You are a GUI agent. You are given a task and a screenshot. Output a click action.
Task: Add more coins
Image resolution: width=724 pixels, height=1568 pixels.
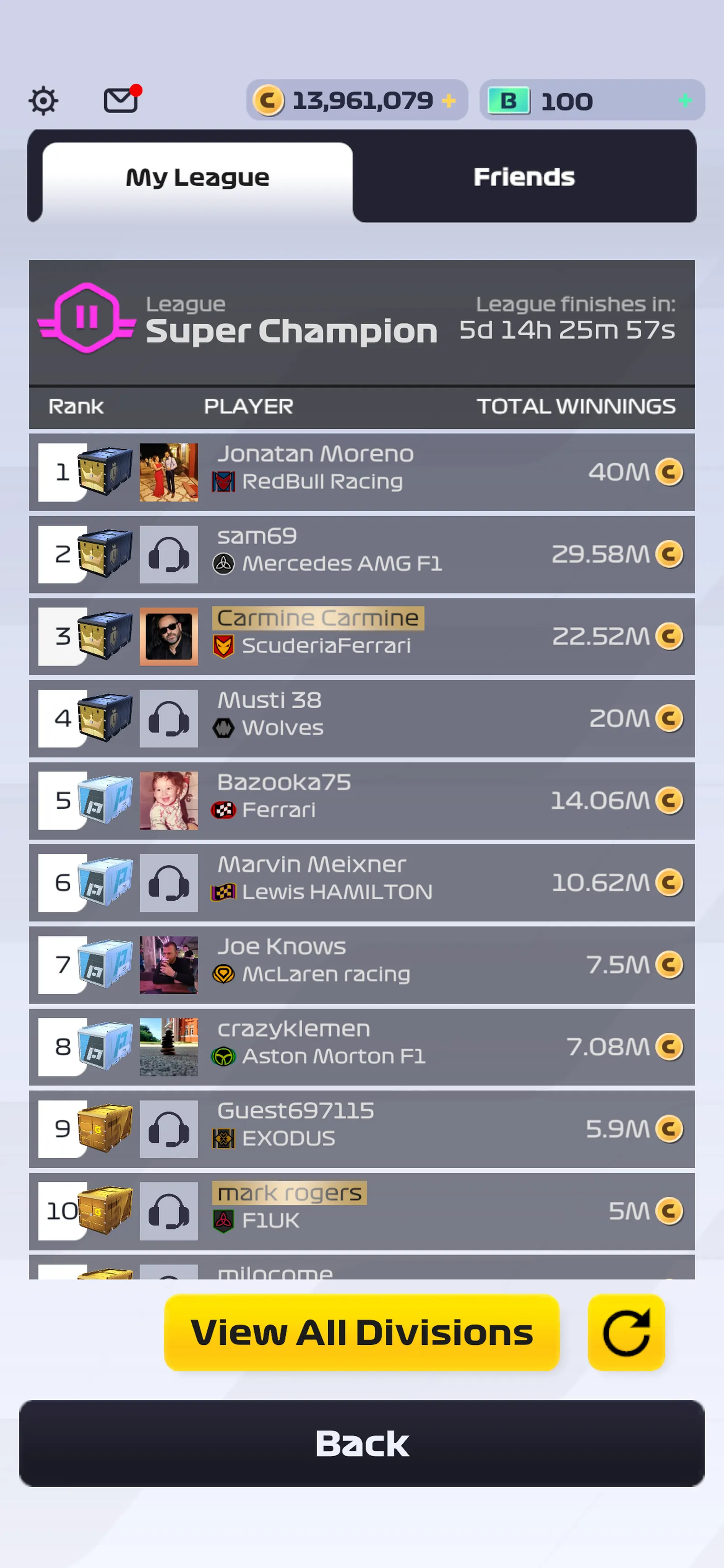pos(449,101)
